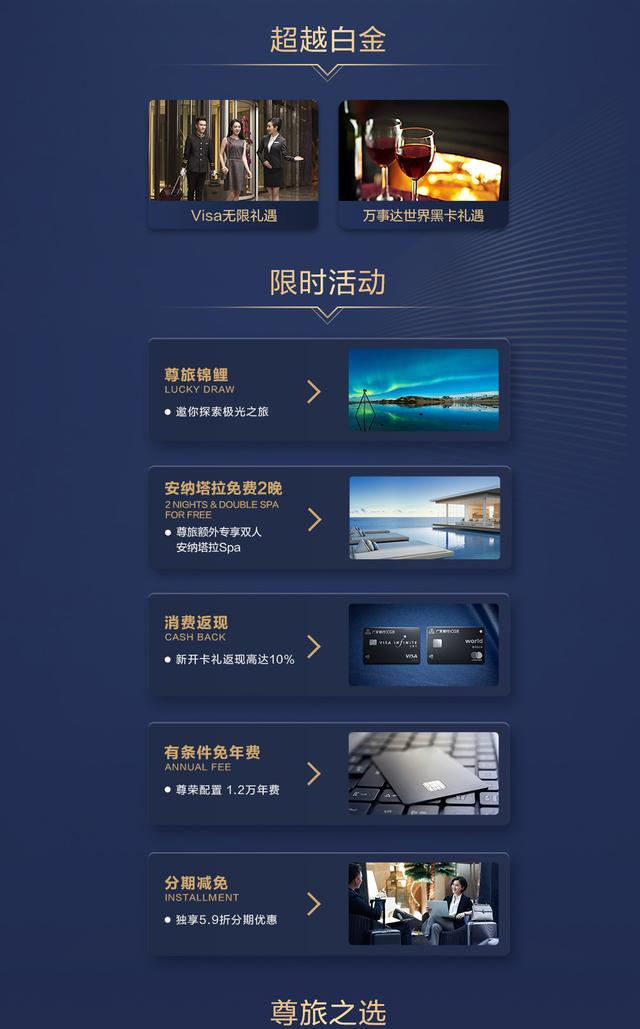The height and width of the screenshot is (1029, 640).
Task: Open the 消费返现 cash back activity
Action: (x=329, y=645)
